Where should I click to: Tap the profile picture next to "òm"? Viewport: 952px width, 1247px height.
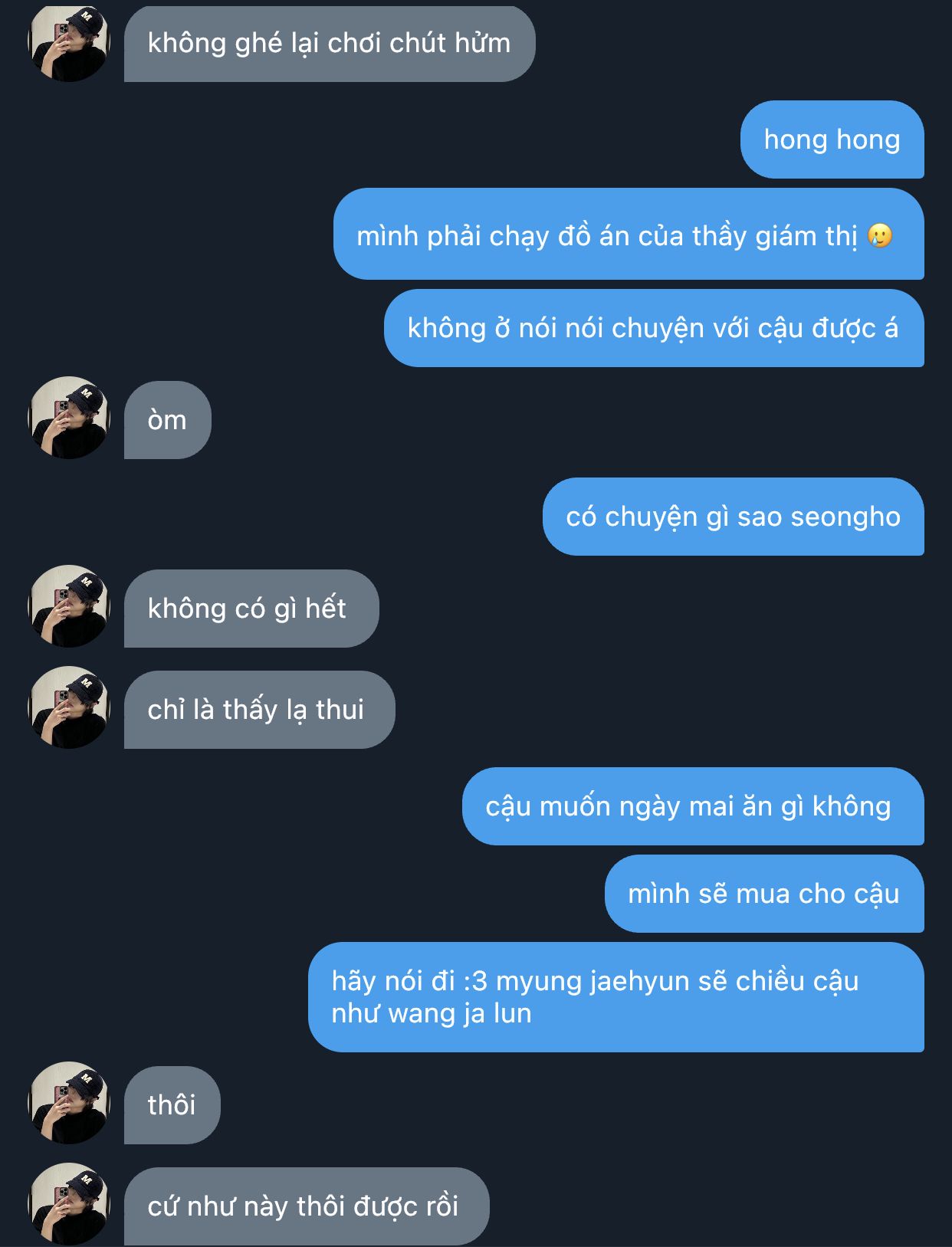pyautogui.click(x=69, y=418)
